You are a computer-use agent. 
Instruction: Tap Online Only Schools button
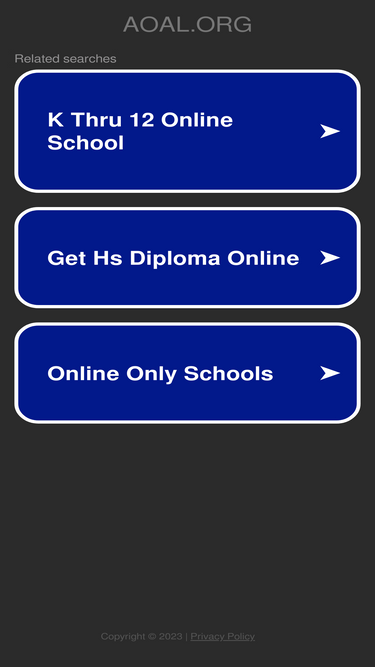[188, 373]
